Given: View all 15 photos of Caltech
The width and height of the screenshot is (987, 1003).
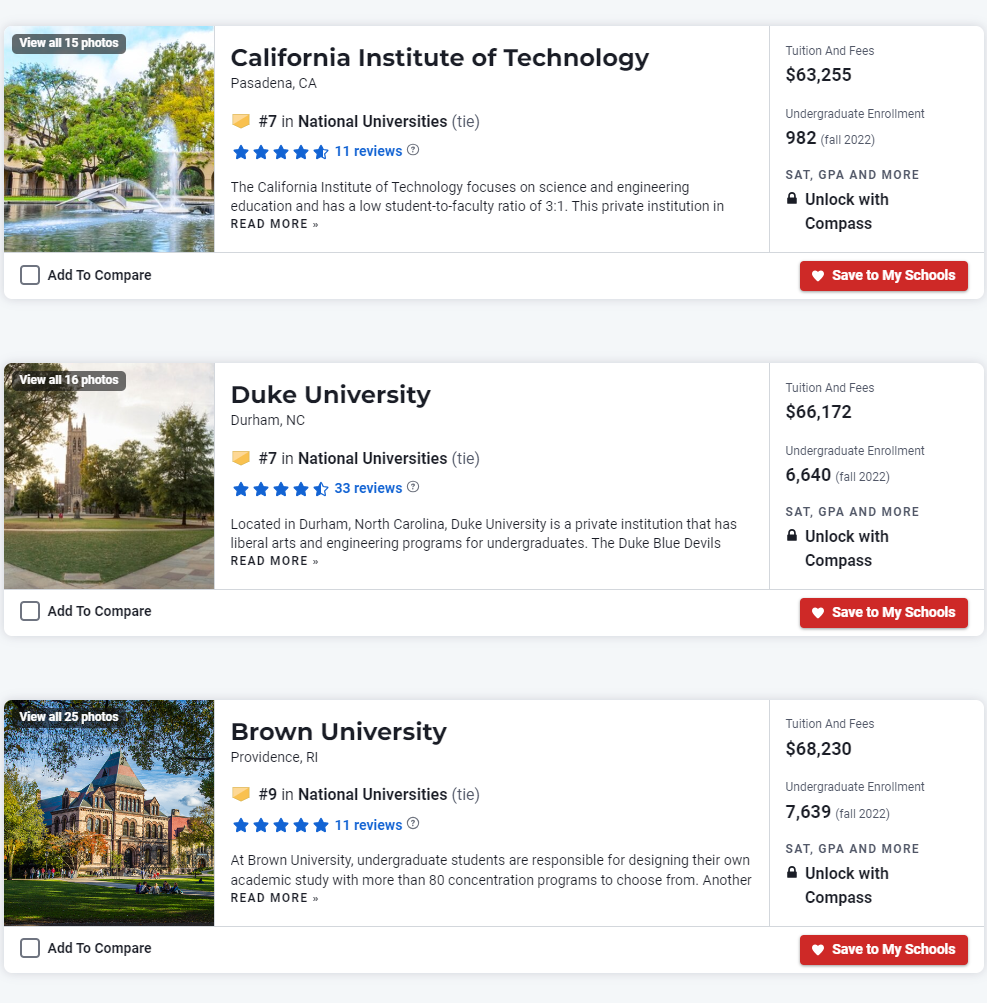Looking at the screenshot, I should pos(69,43).
